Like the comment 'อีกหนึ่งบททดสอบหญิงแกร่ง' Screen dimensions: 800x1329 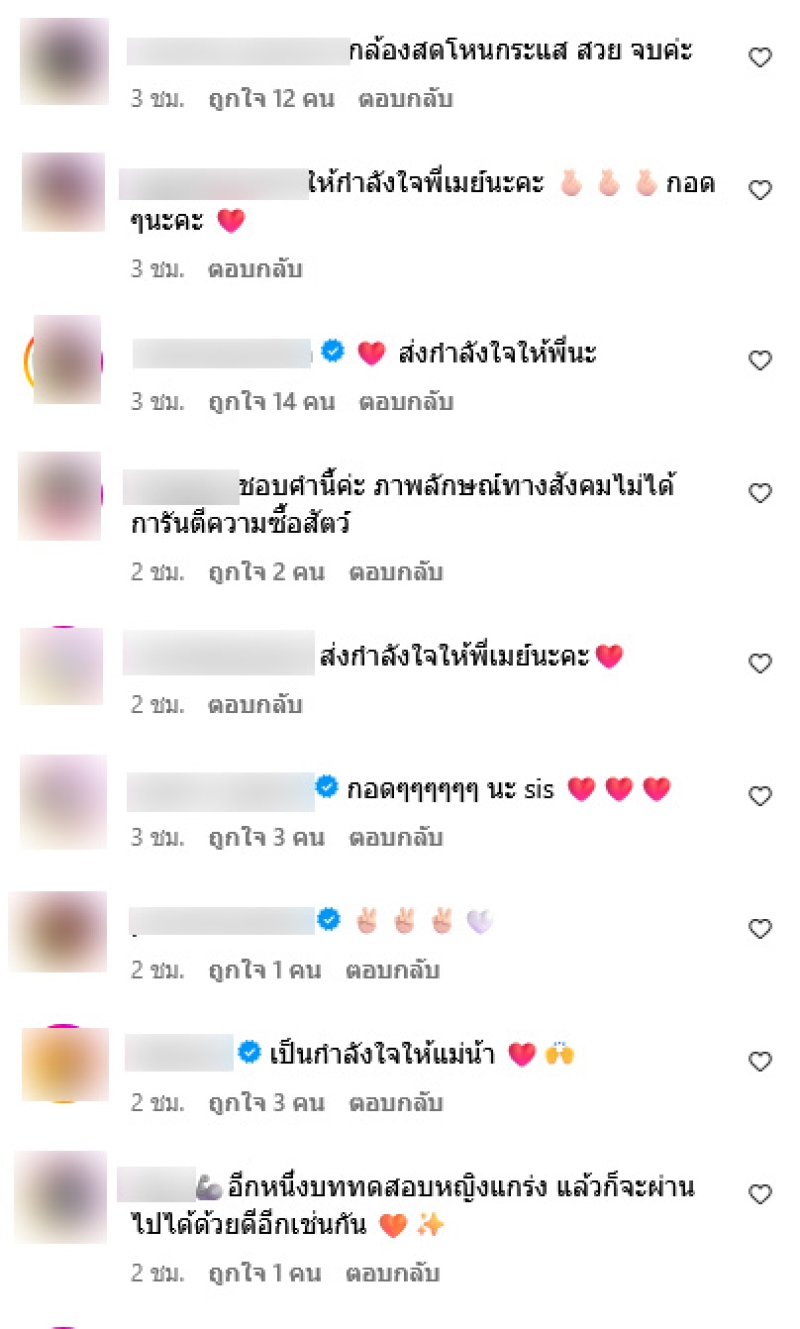pyautogui.click(x=760, y=1194)
